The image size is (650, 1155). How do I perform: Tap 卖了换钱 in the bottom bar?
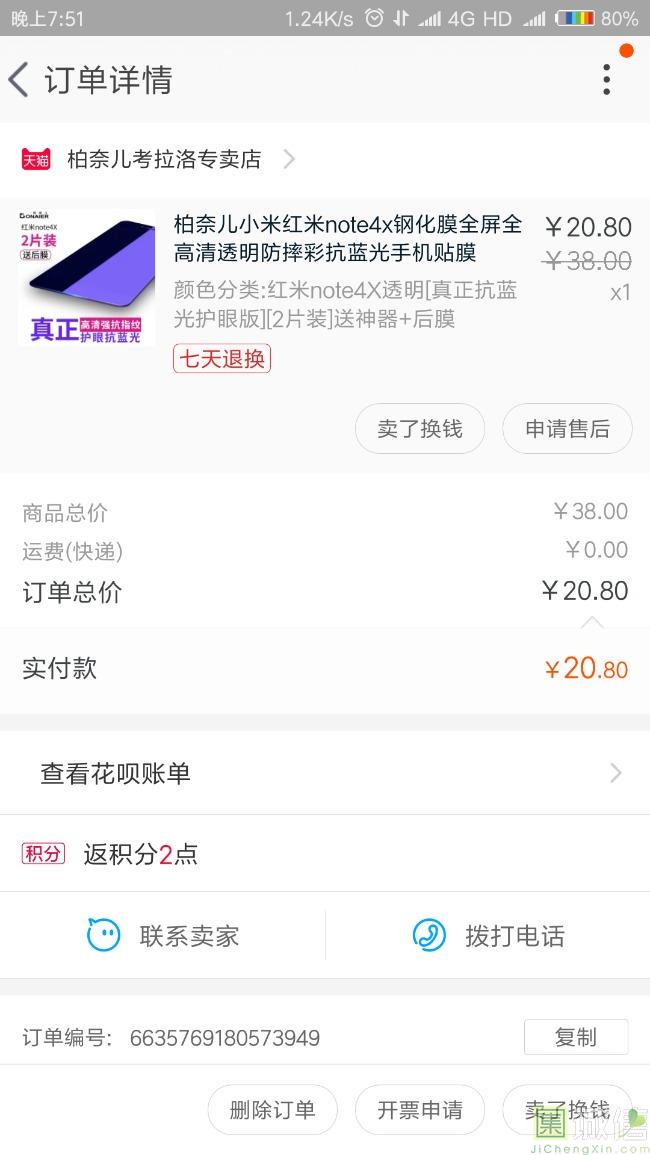566,1110
